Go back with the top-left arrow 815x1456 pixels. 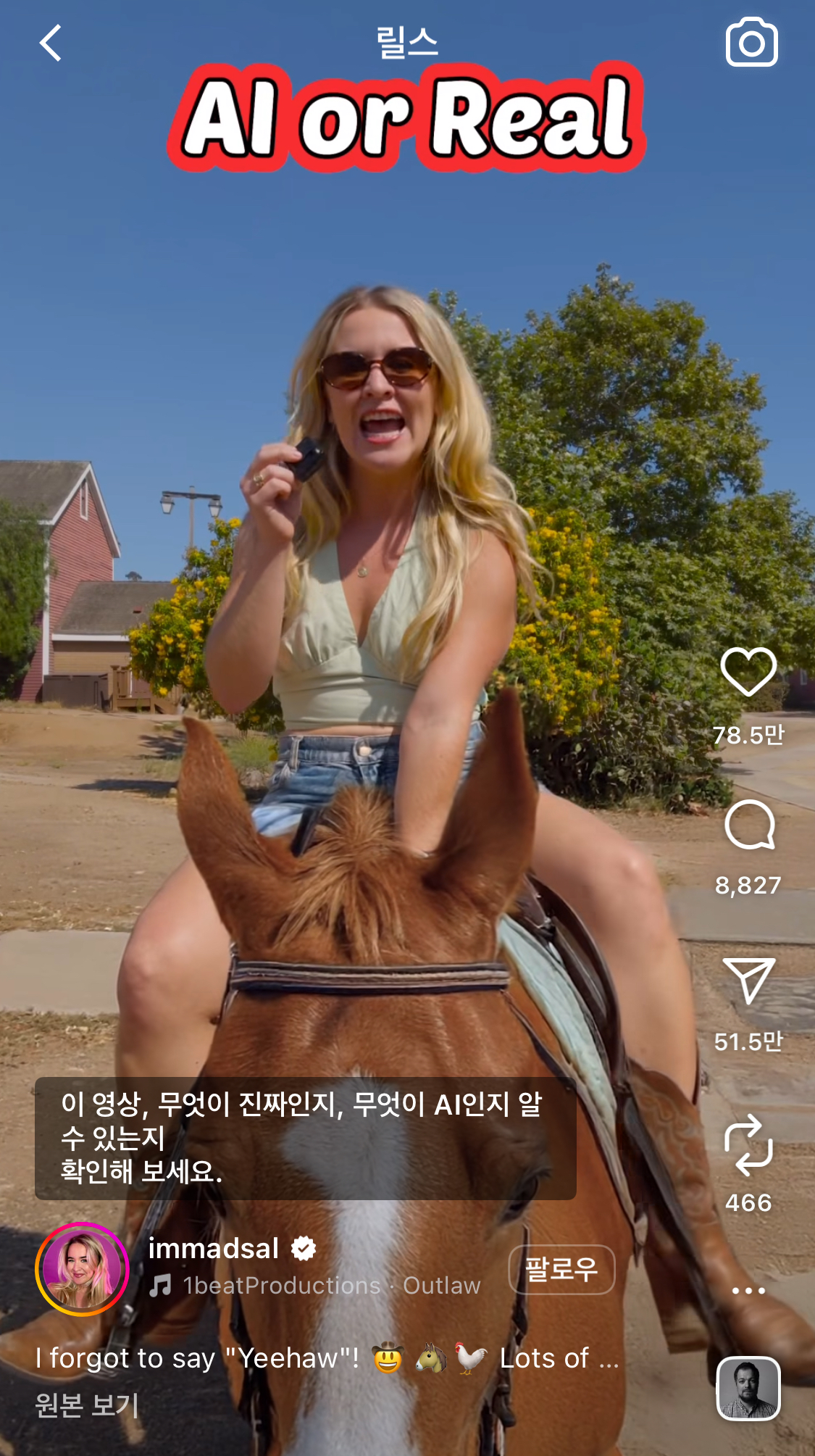click(50, 43)
